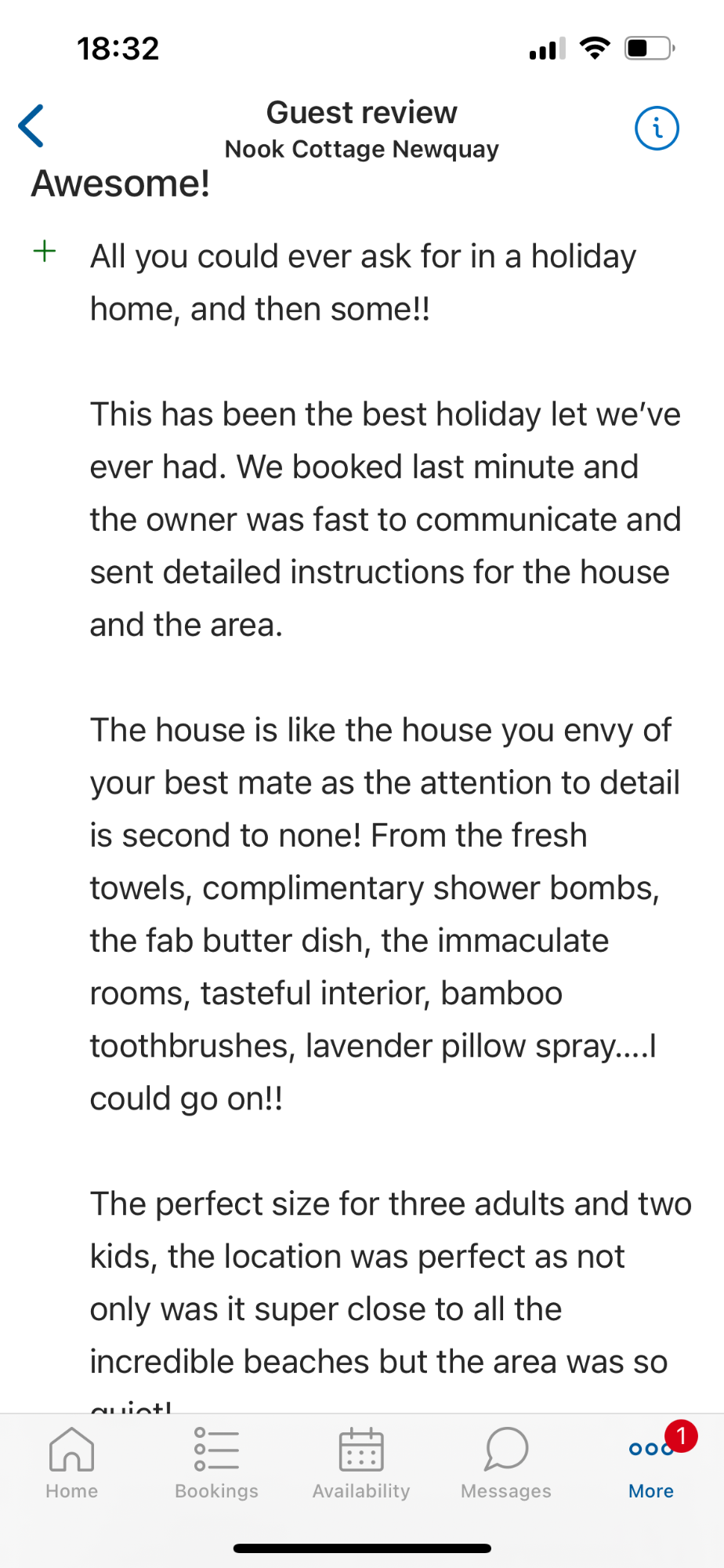
Task: Open the Messages tab
Action: 506,1463
